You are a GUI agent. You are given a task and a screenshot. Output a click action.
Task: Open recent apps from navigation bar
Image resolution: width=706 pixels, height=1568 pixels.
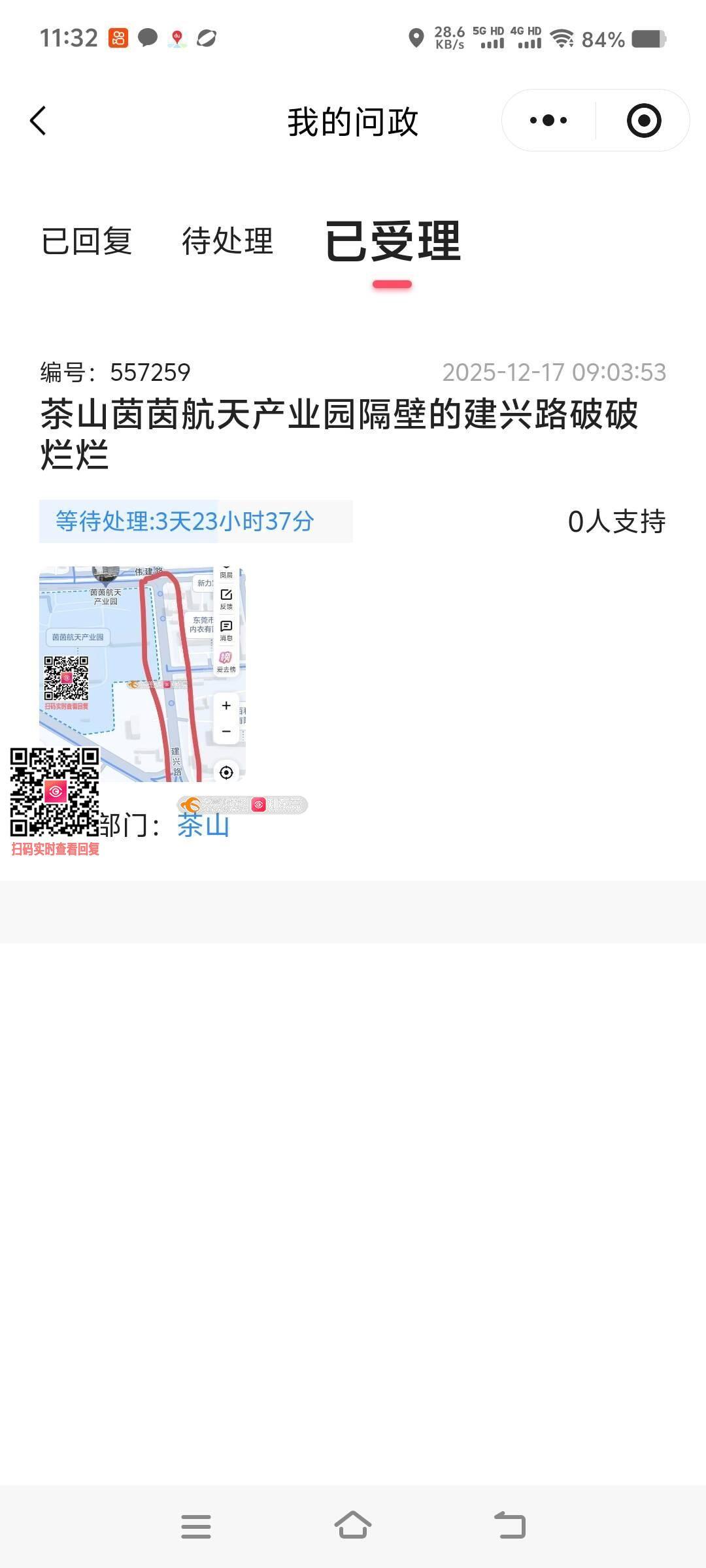coord(196,1526)
